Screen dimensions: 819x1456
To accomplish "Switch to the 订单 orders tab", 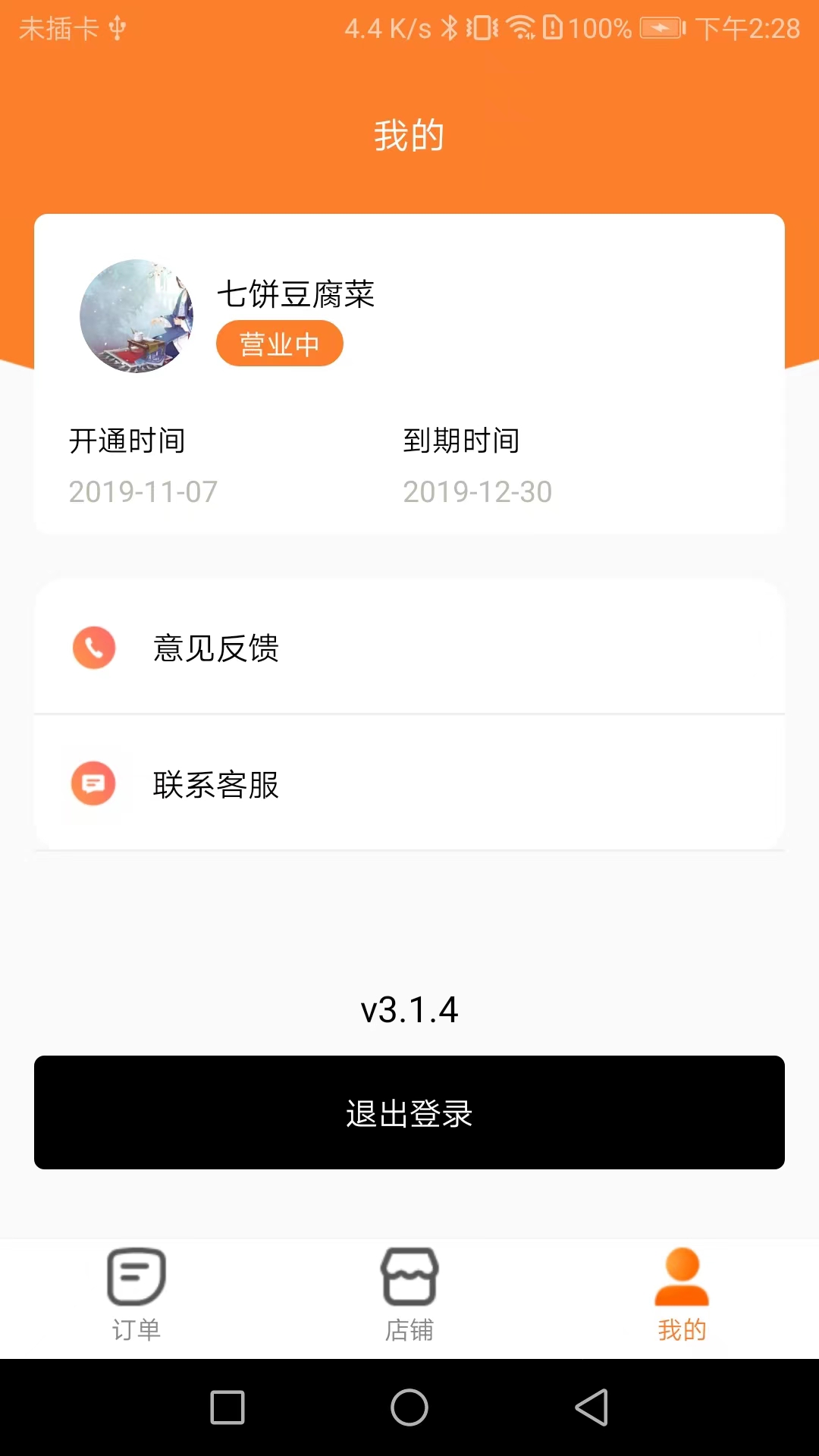I will [136, 1297].
